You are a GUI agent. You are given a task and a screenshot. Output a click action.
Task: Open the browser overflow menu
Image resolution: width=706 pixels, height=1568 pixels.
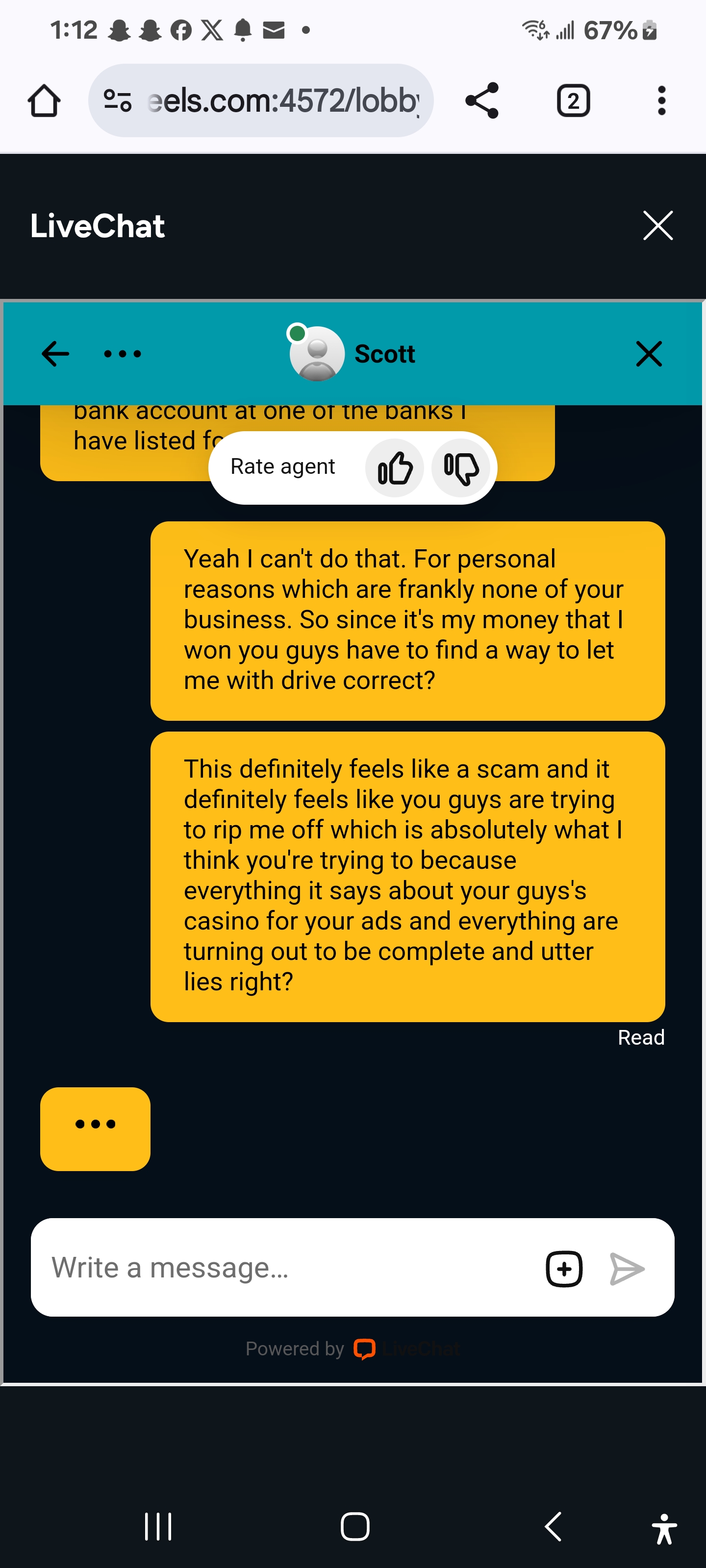point(661,100)
